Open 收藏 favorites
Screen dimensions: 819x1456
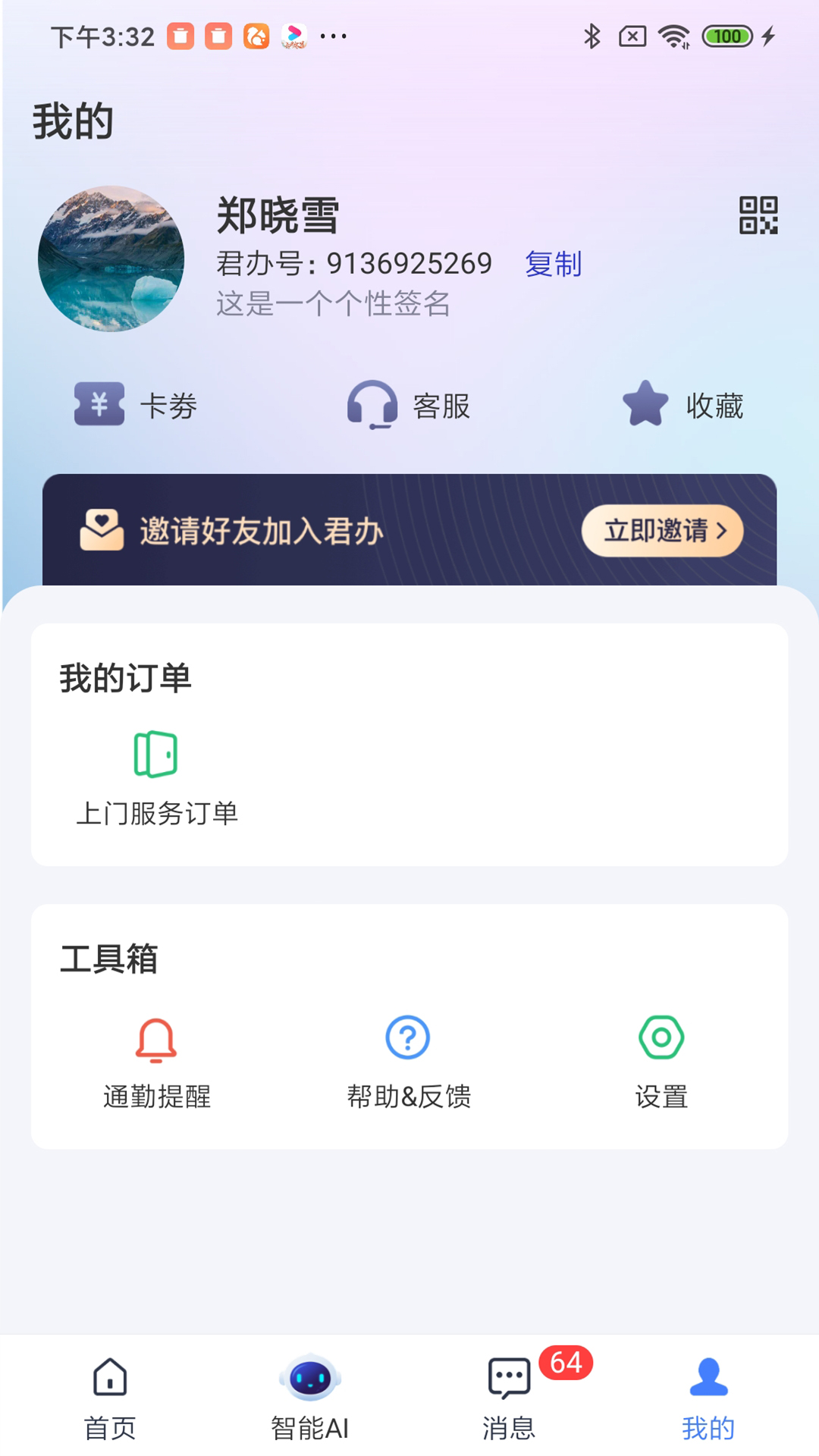coord(682,405)
